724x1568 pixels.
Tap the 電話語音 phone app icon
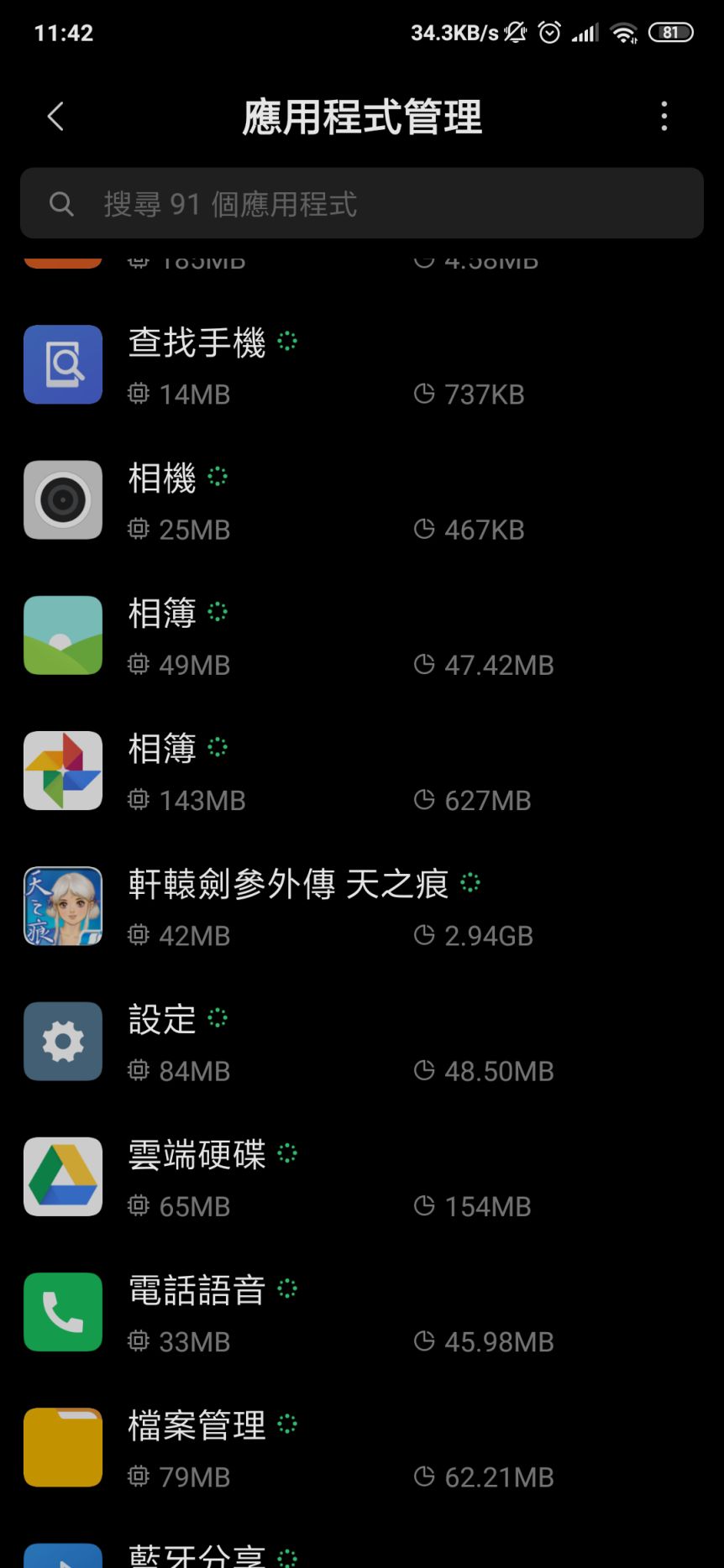point(63,1311)
